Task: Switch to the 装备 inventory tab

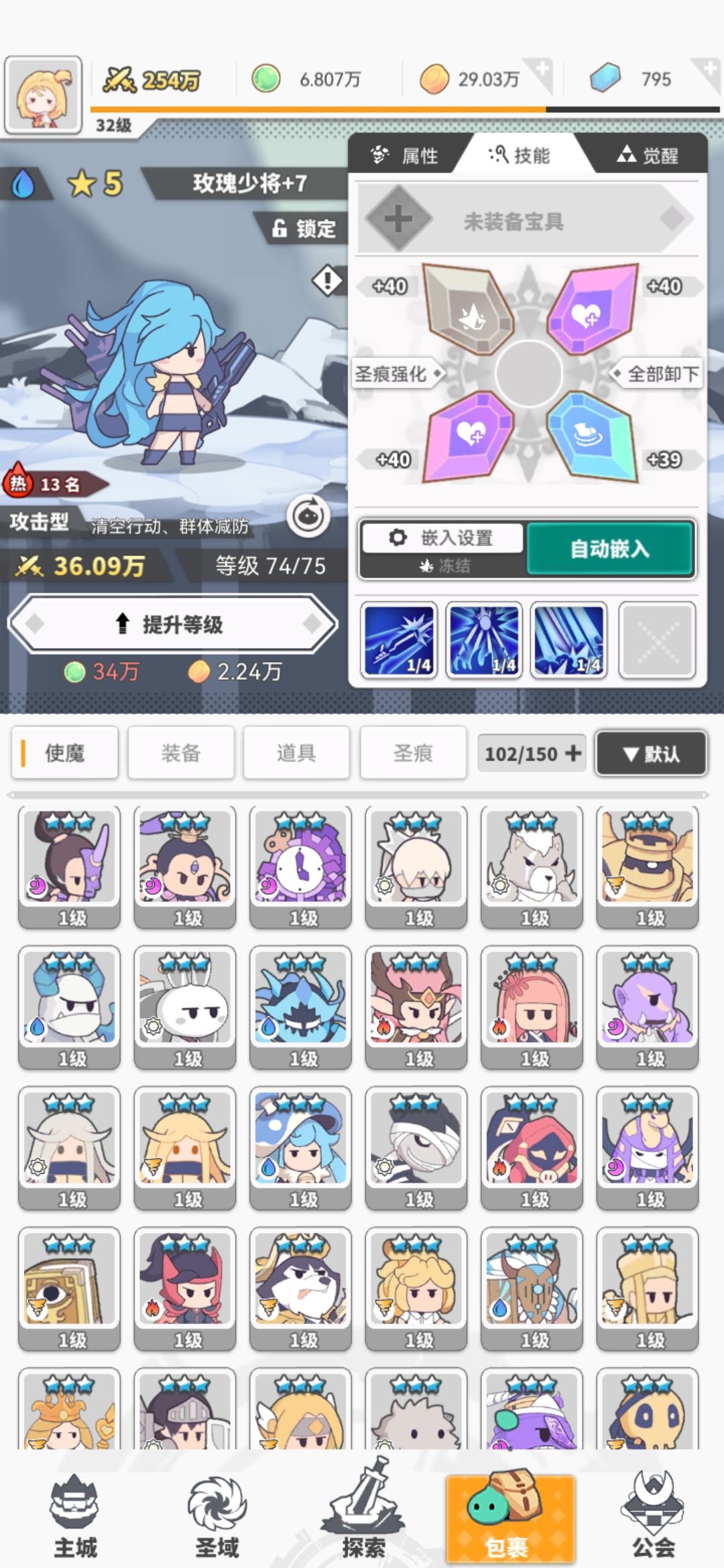Action: tap(180, 753)
